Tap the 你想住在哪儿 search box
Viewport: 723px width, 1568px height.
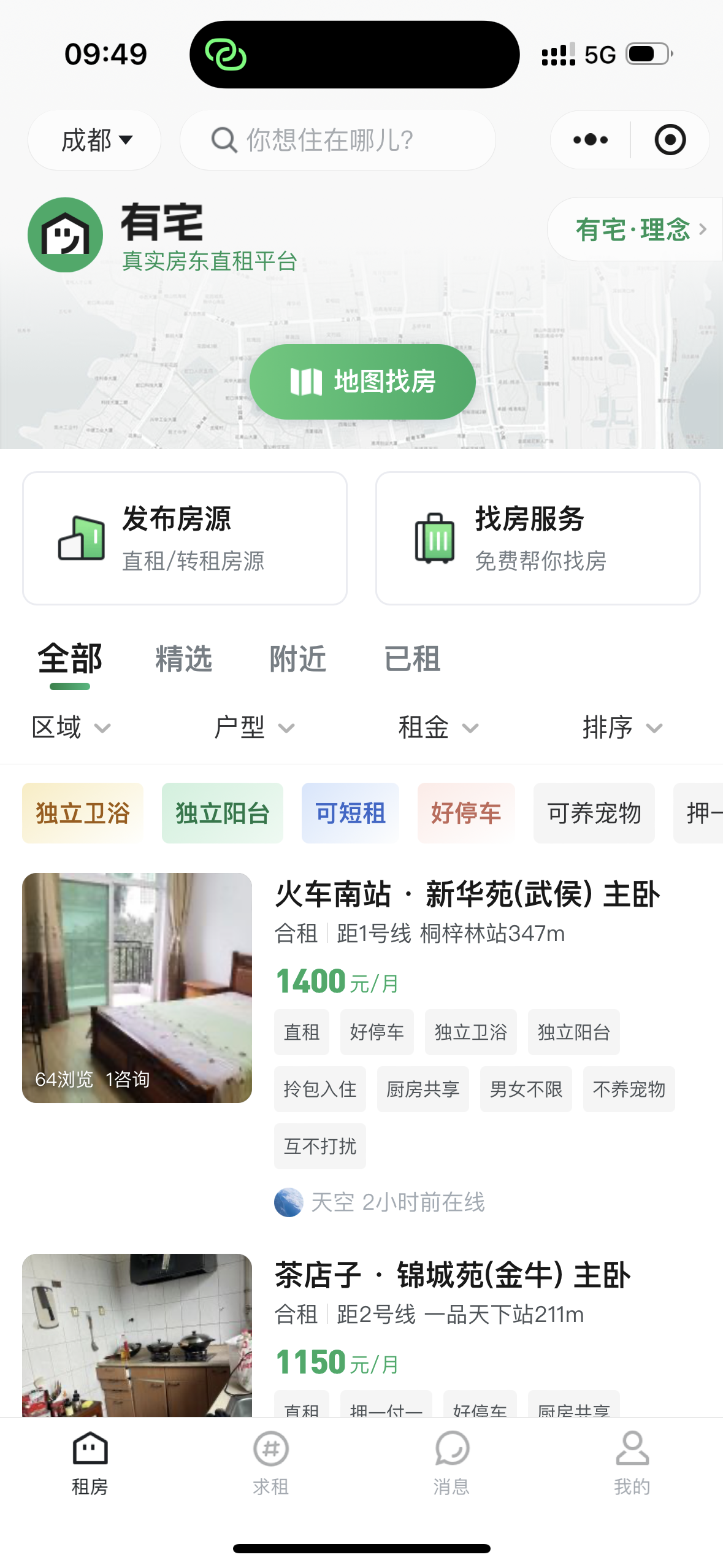[x=337, y=140]
